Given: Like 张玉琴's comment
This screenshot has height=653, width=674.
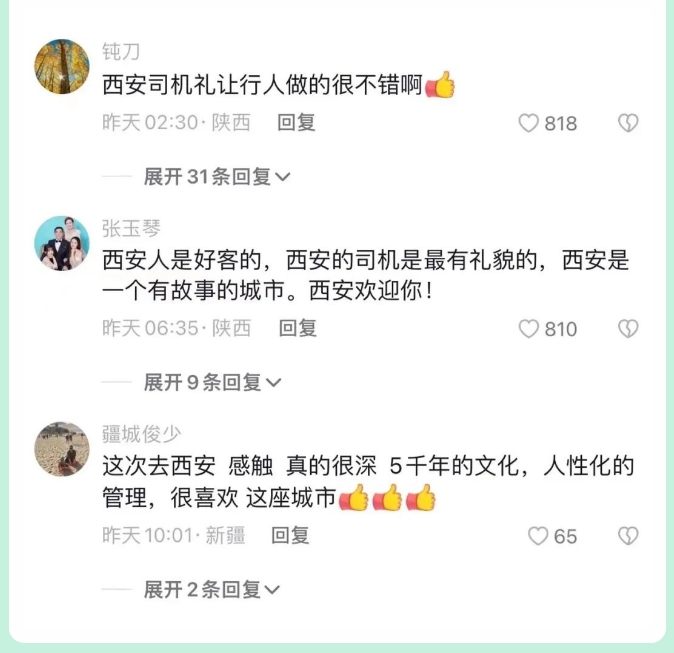Looking at the screenshot, I should click(x=530, y=329).
